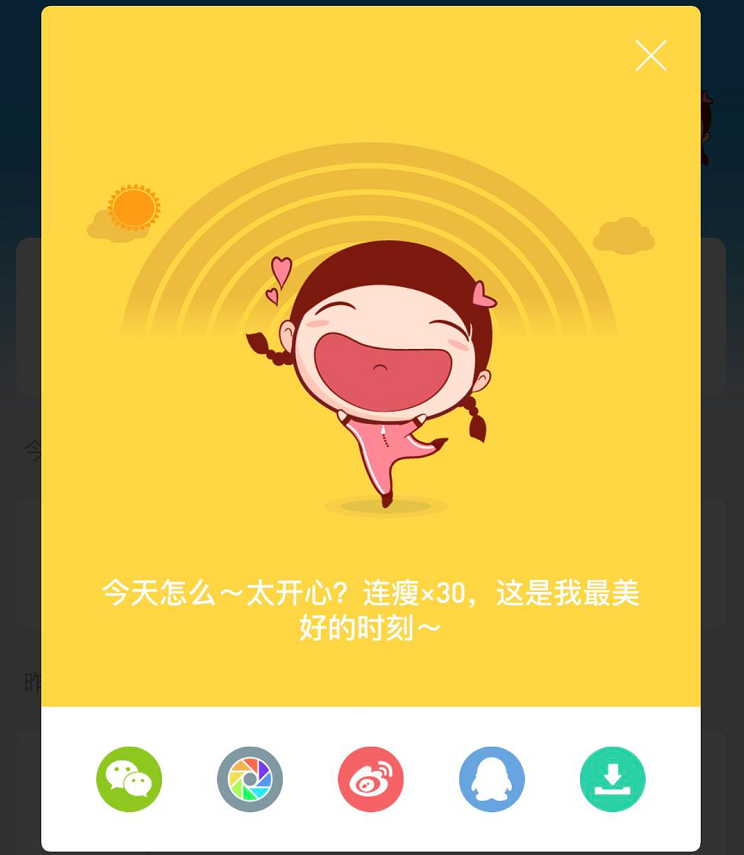Image resolution: width=744 pixels, height=855 pixels.
Task: Download the image to device
Action: [x=613, y=779]
